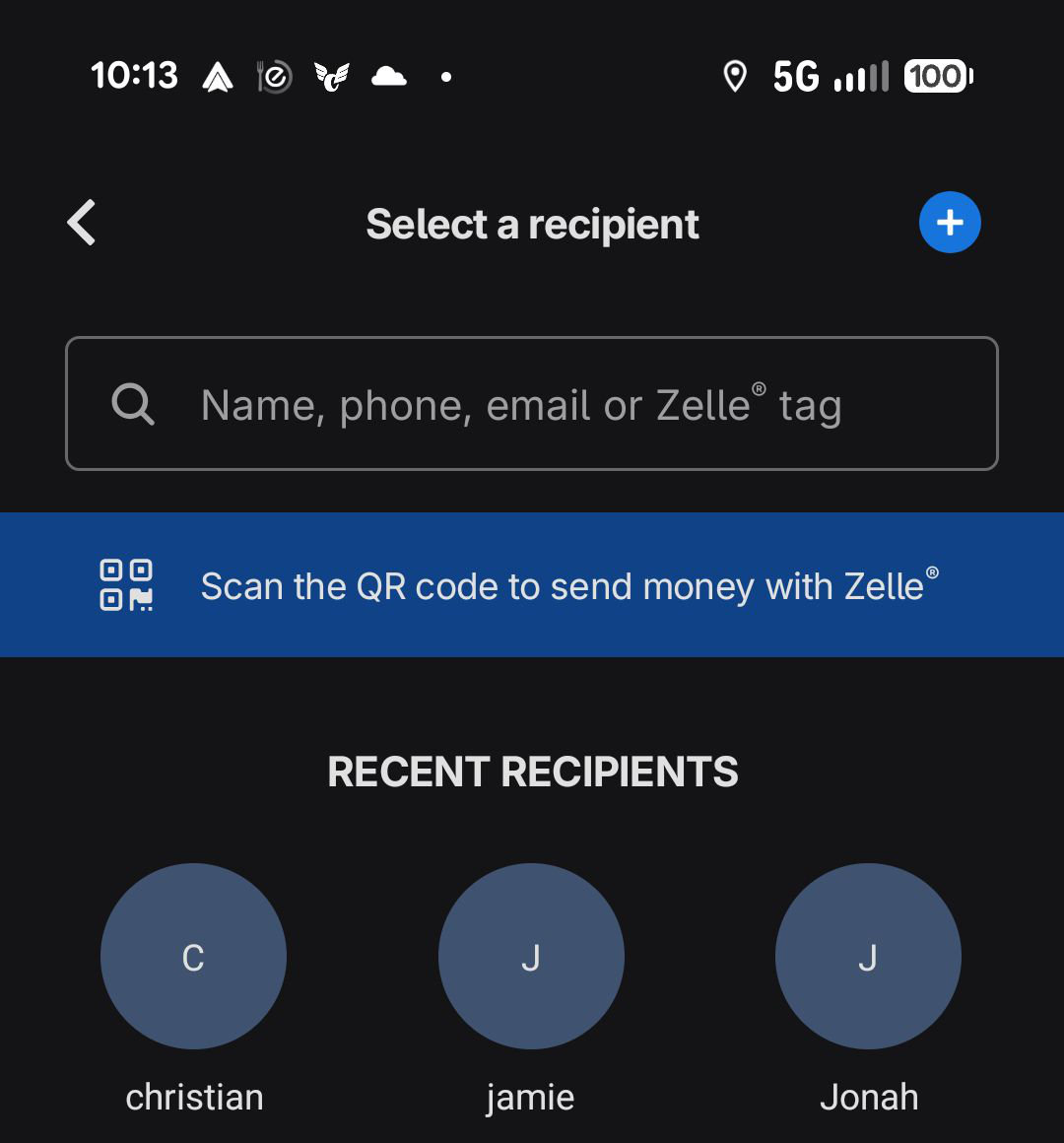Choose jamie as the recipient
The width and height of the screenshot is (1064, 1143).
click(531, 957)
